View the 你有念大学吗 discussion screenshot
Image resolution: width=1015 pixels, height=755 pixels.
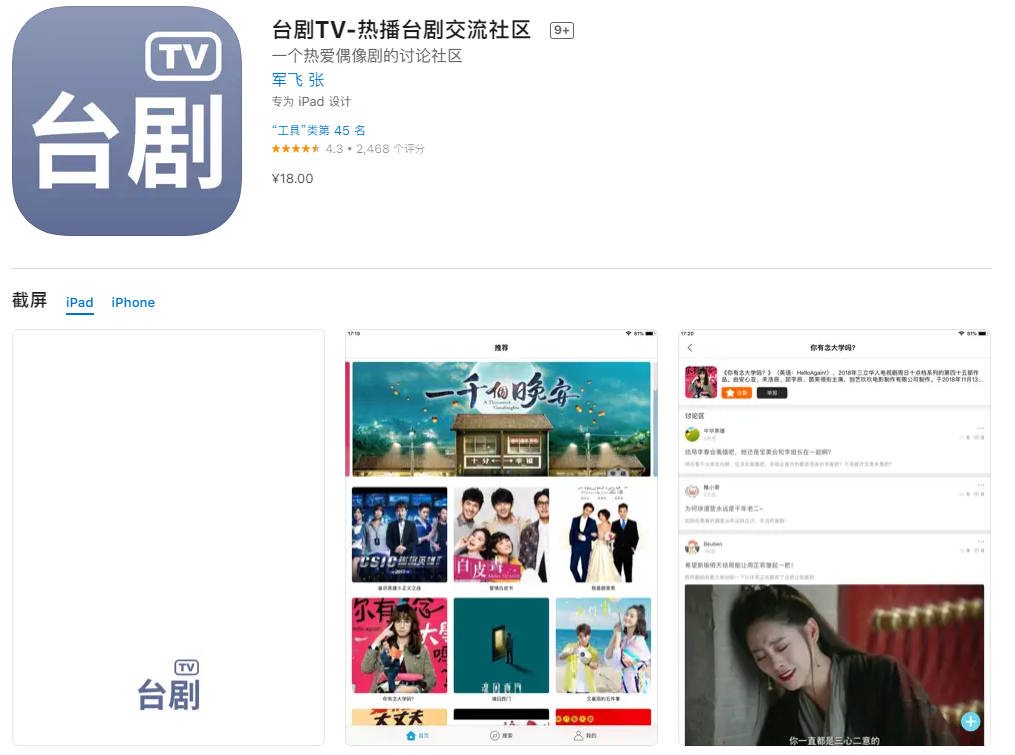coord(834,537)
